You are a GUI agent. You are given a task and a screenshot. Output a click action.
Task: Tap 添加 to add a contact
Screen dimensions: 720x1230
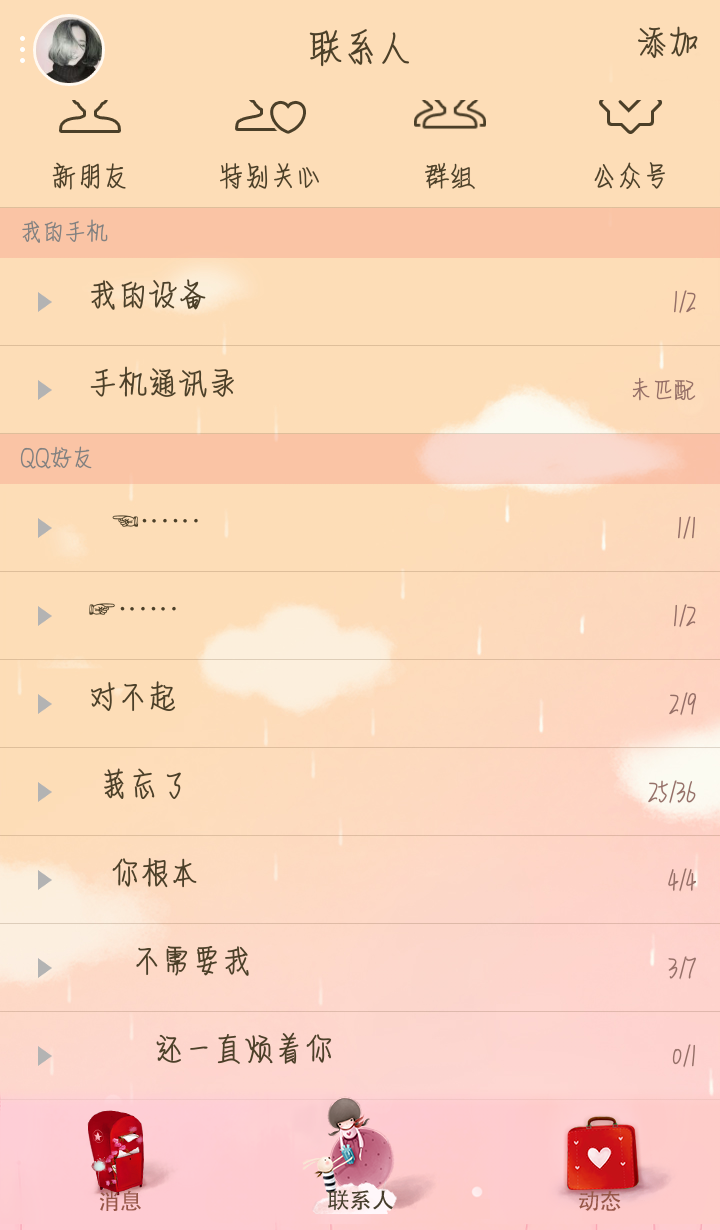(x=668, y=43)
